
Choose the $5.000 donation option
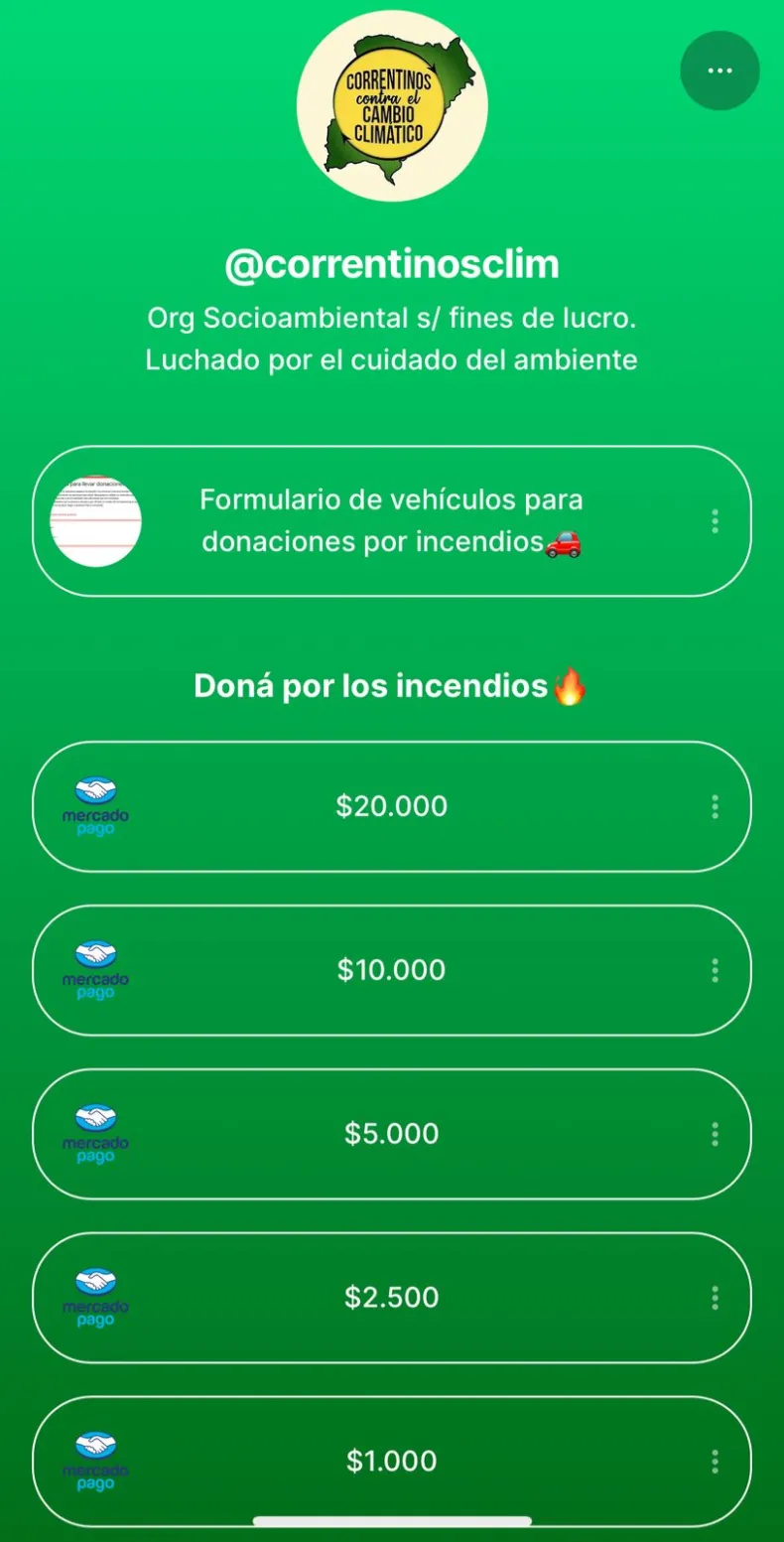click(x=391, y=1134)
